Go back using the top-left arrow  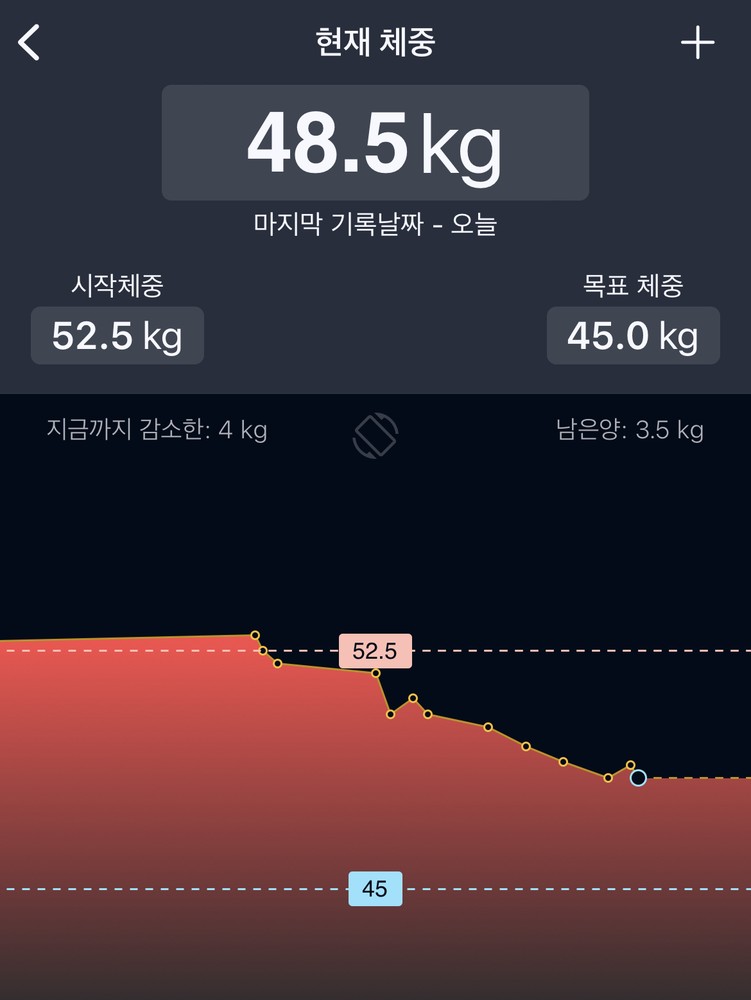tap(30, 44)
